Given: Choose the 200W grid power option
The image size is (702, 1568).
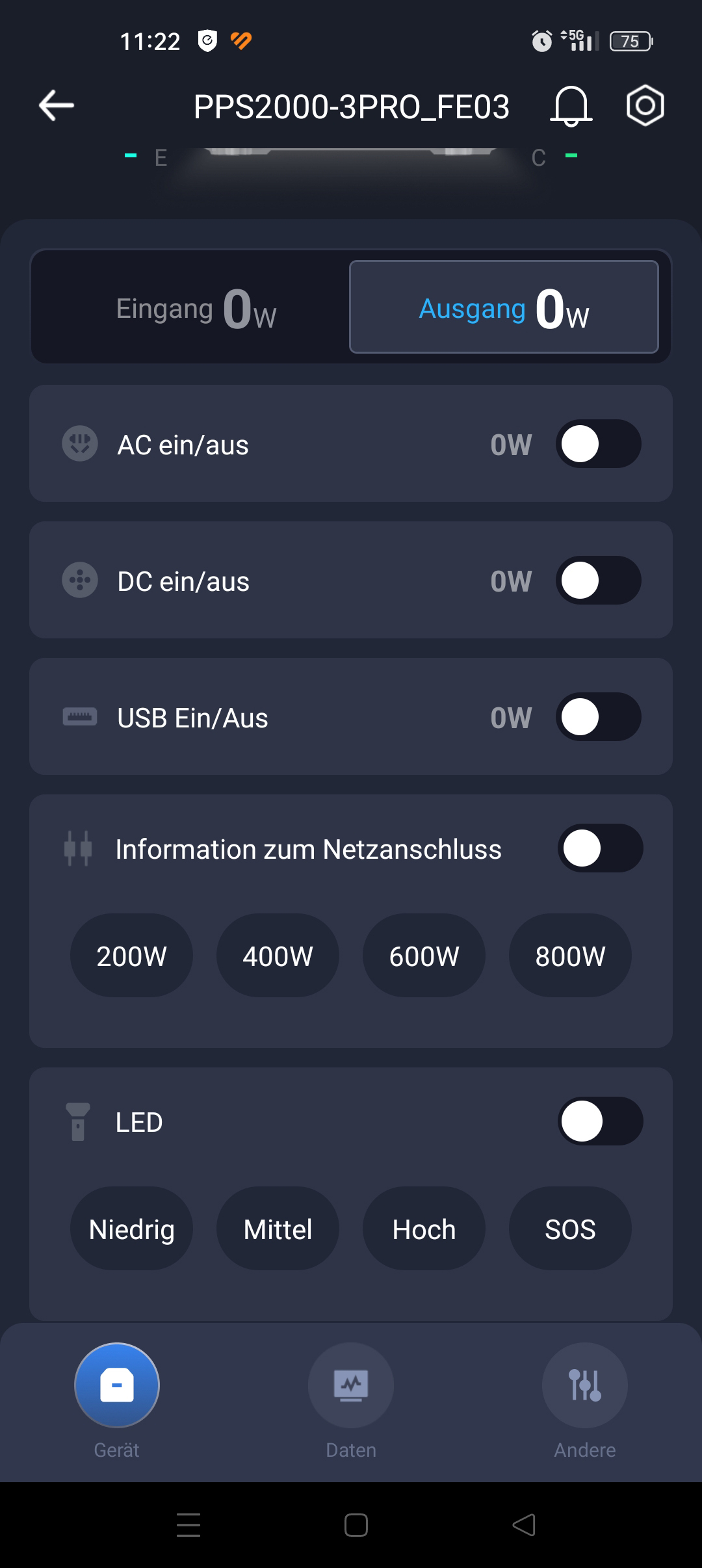Looking at the screenshot, I should [x=131, y=956].
